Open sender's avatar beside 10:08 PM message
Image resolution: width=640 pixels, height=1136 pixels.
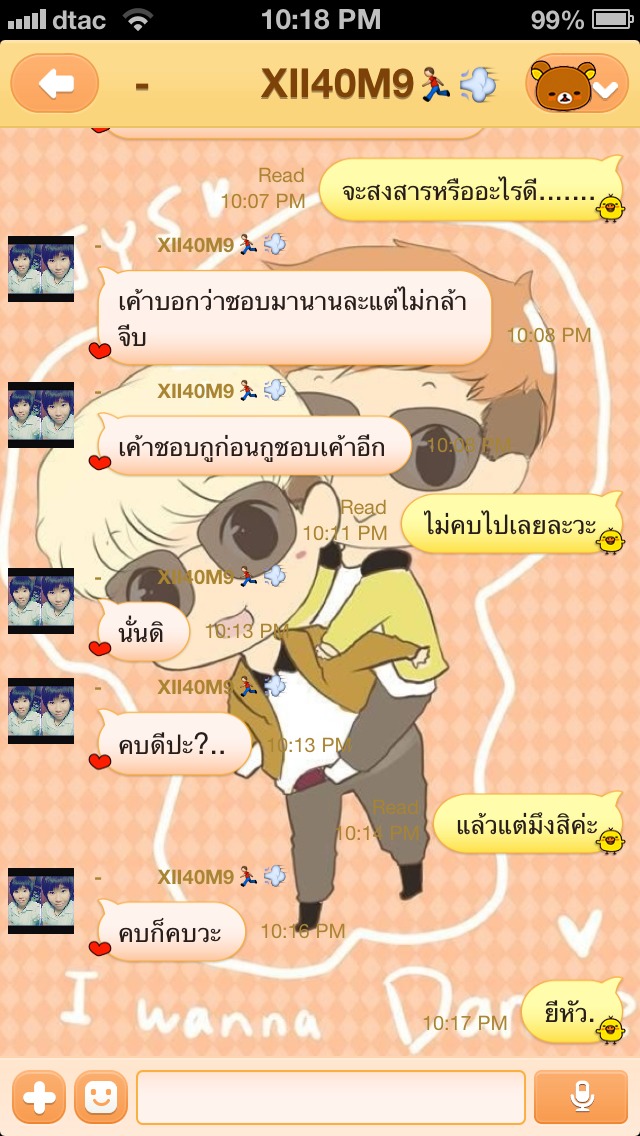(x=41, y=268)
